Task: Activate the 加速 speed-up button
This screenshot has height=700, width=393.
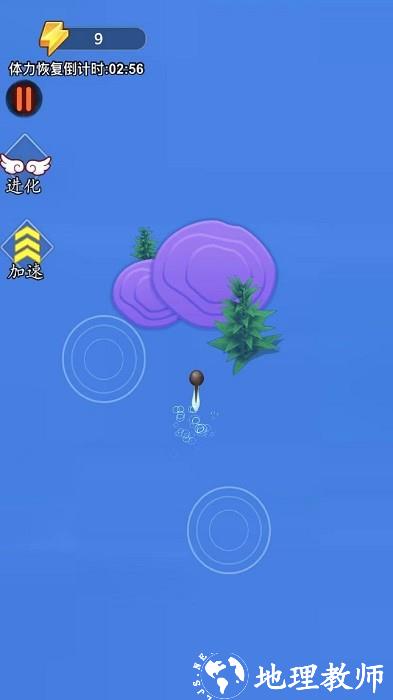Action: tap(27, 250)
